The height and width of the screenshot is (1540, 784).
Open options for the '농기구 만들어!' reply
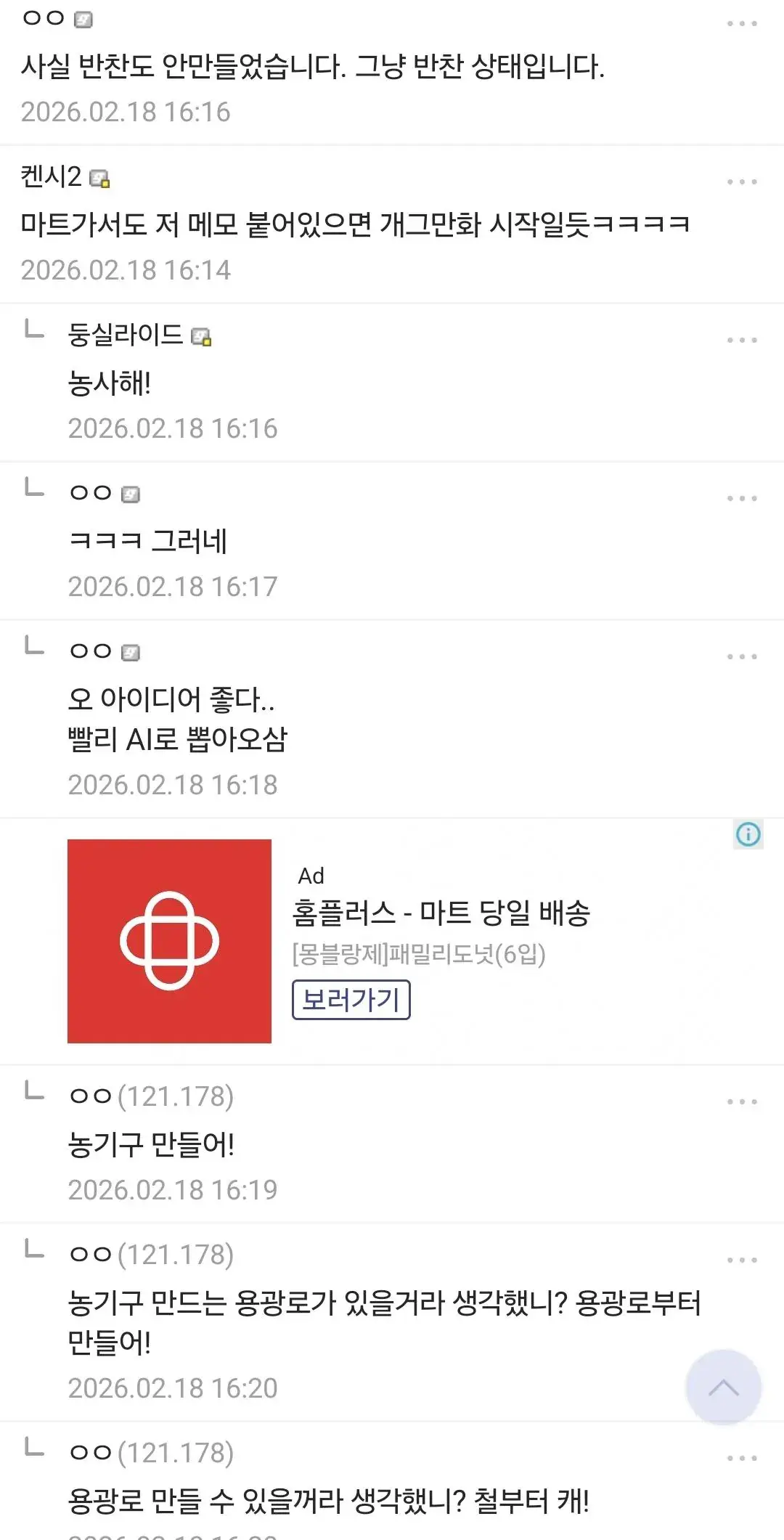point(742,1101)
